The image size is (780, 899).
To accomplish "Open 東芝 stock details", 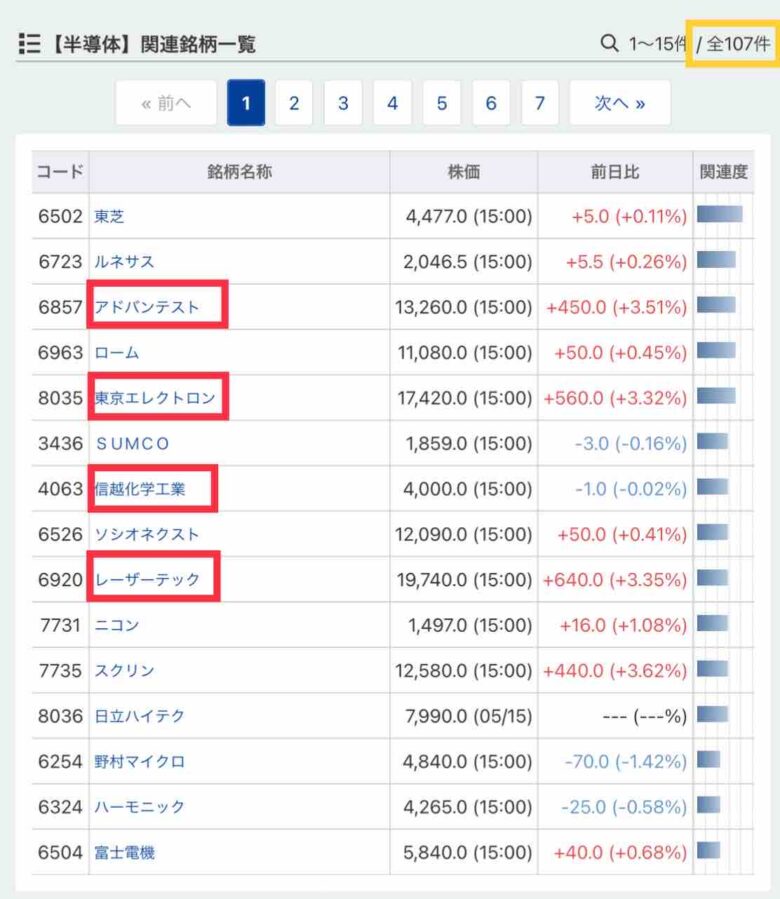I will (x=109, y=216).
